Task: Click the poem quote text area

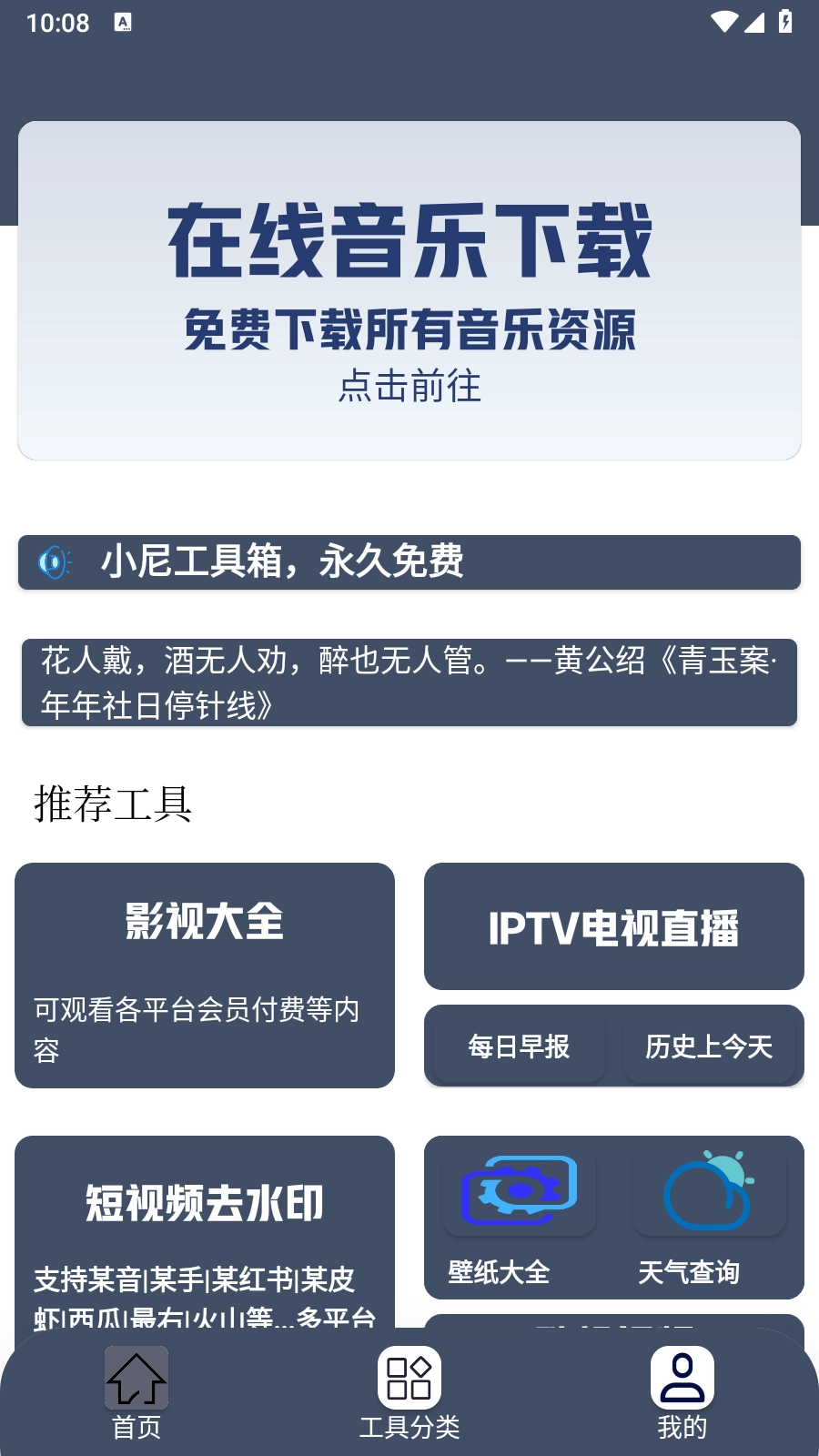Action: point(409,682)
